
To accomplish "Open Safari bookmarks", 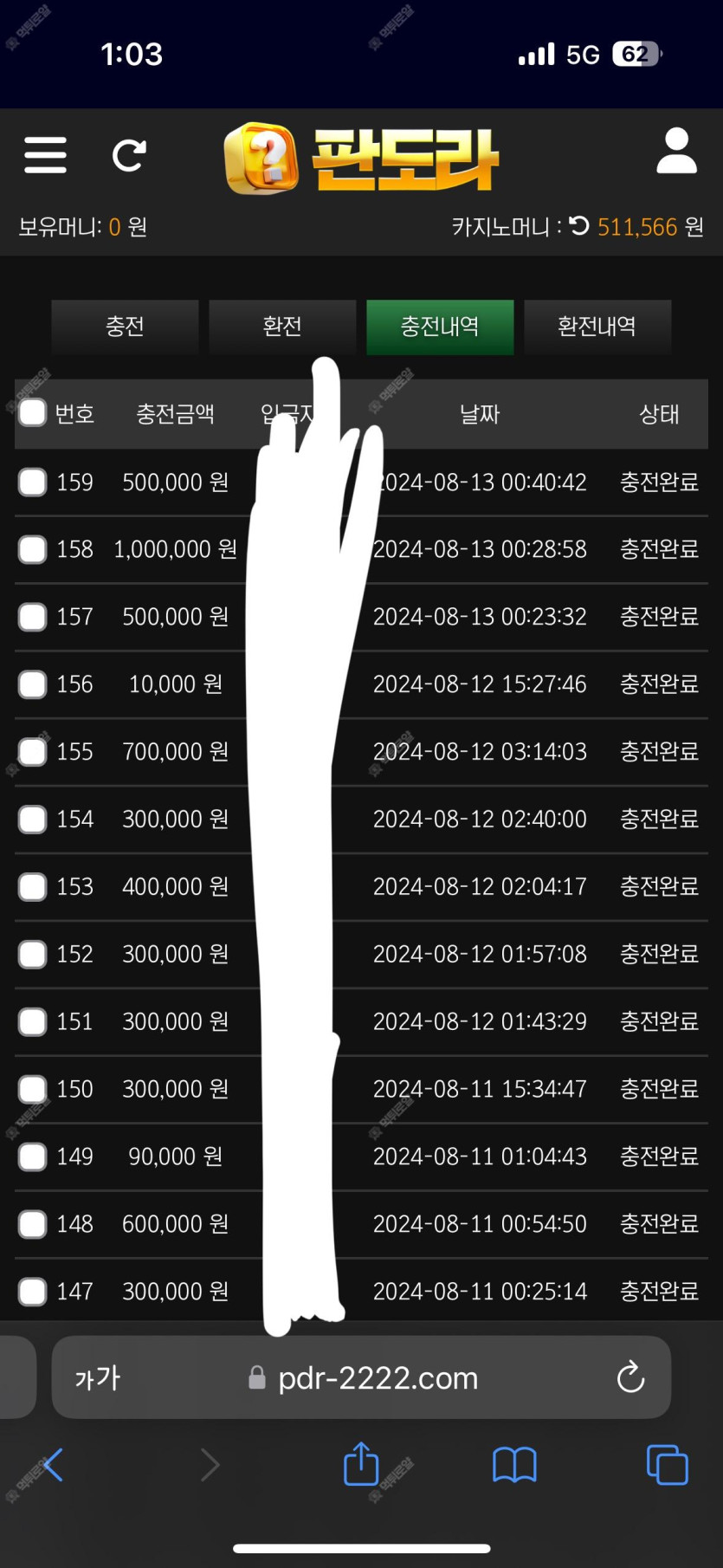I will click(x=514, y=1466).
